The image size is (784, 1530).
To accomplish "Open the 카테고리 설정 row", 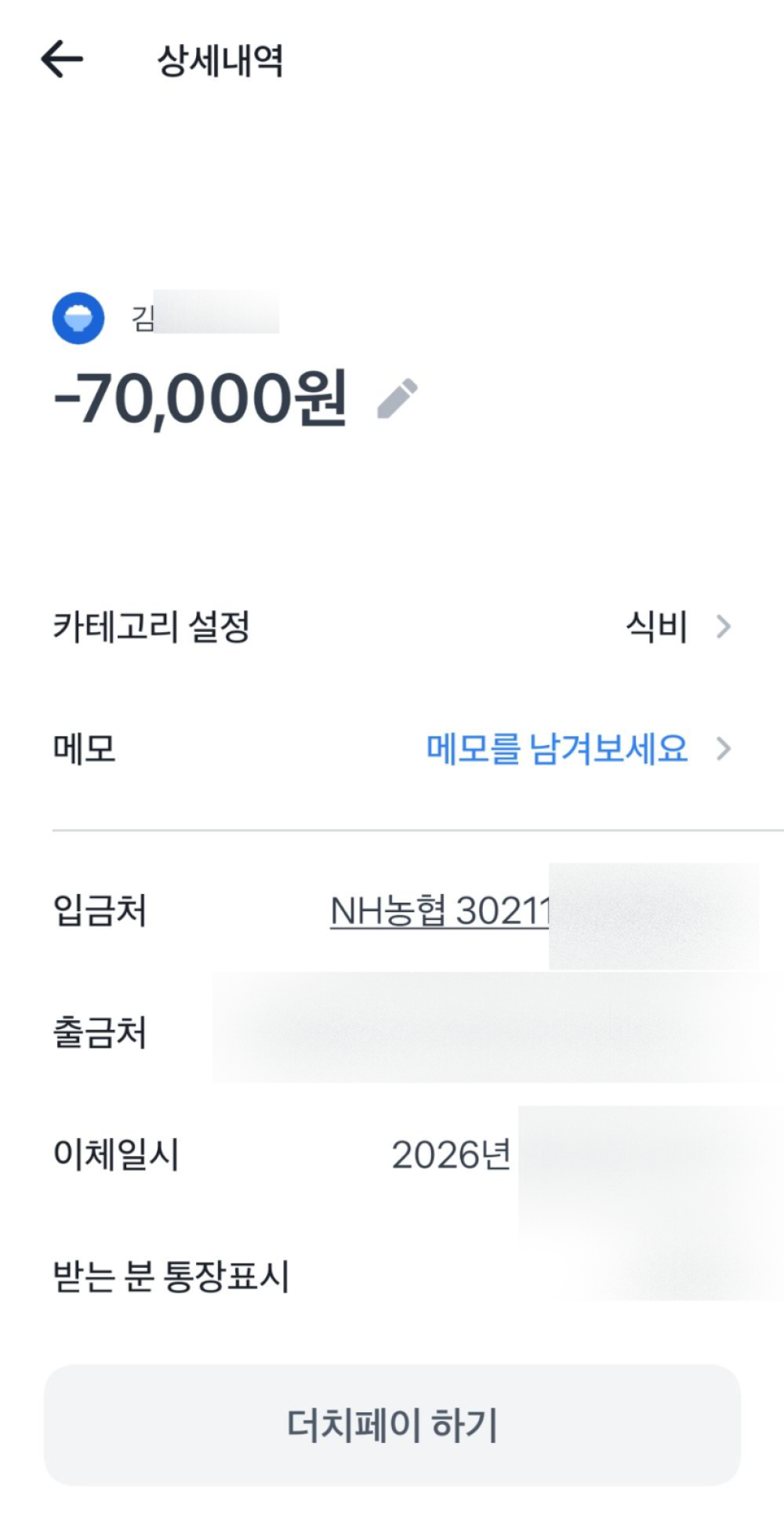I will pyautogui.click(x=392, y=627).
